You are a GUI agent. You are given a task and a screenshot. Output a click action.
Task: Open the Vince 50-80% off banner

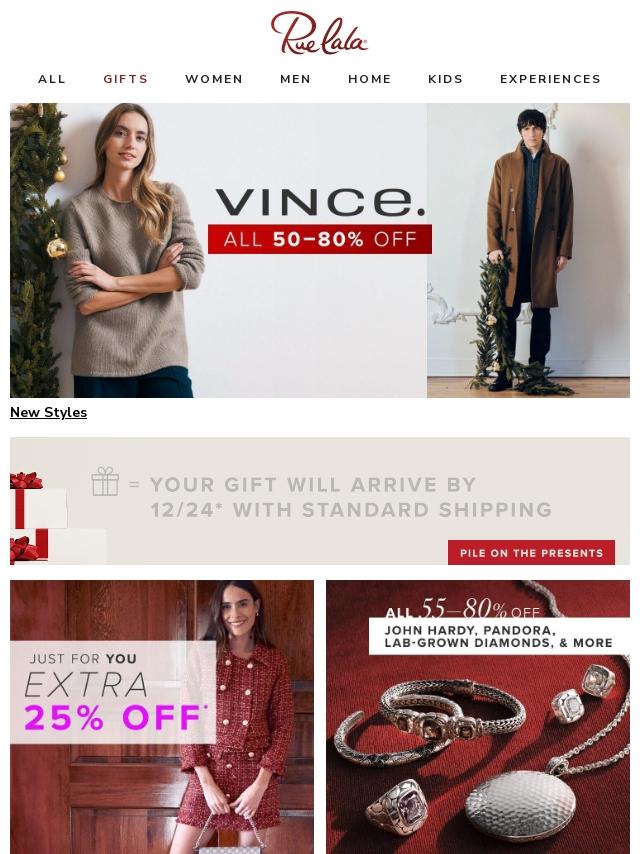tap(320, 250)
